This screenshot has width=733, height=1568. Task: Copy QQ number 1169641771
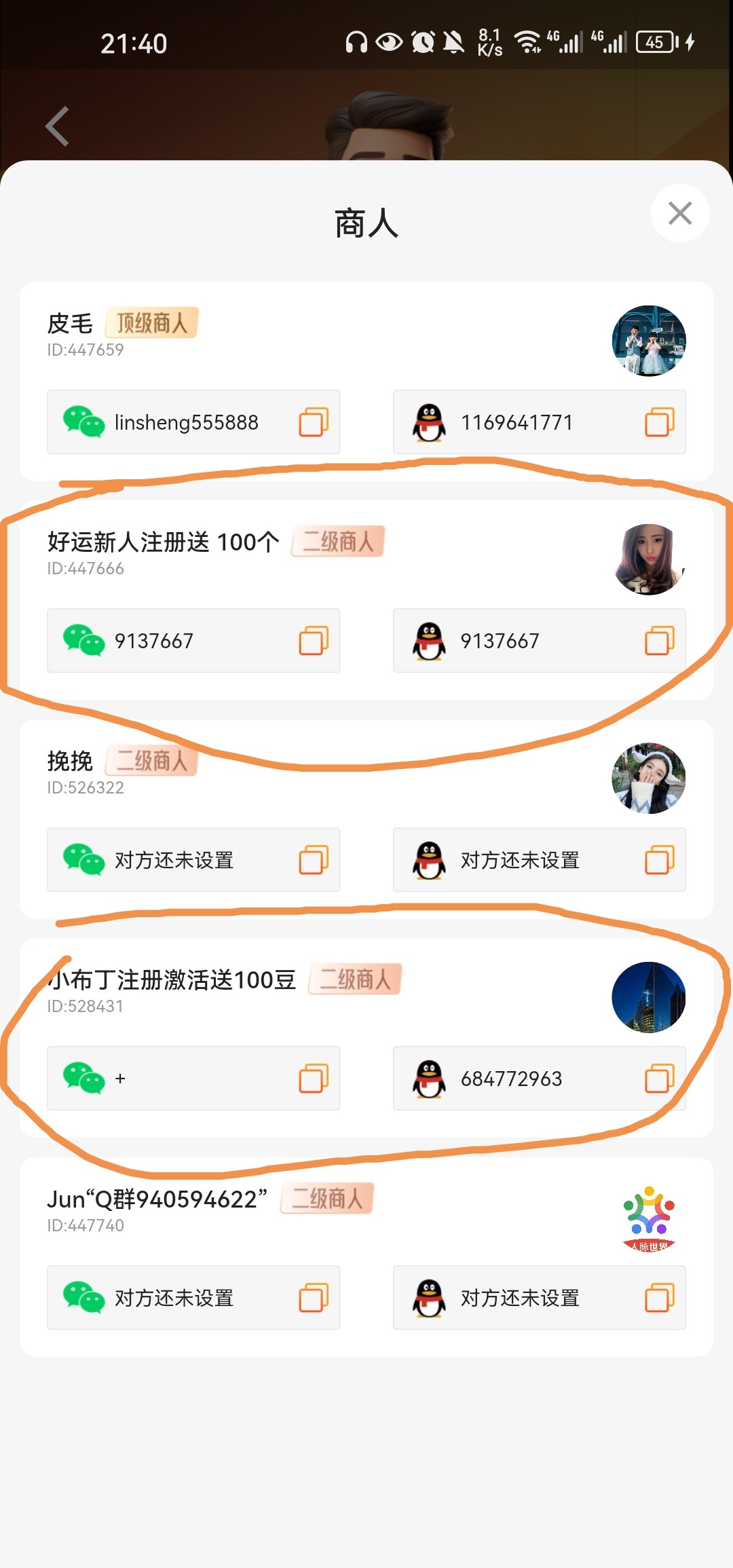[659, 422]
